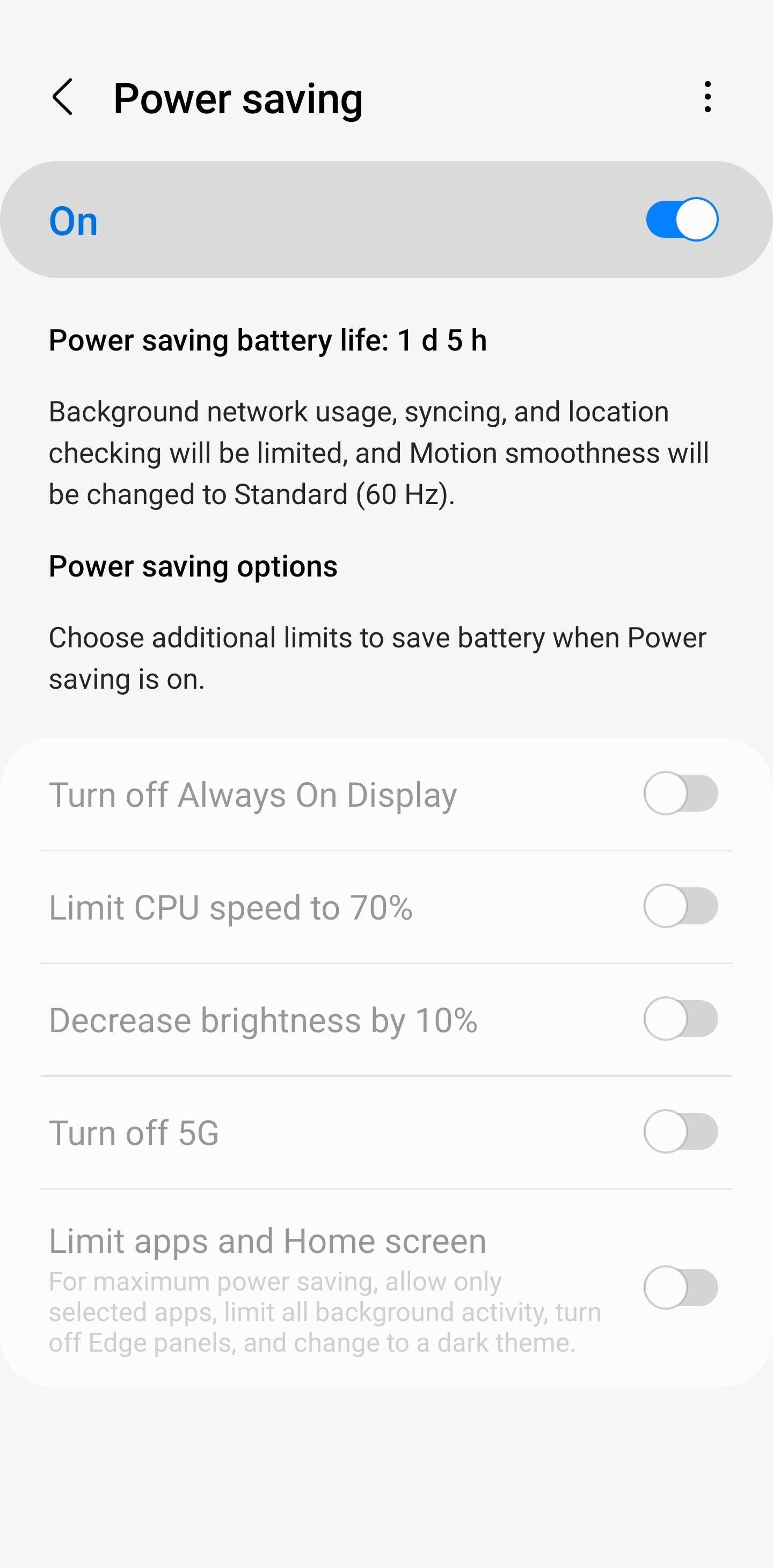Click the back arrow to leave Power saving
Viewport: 773px width, 1568px height.
[64, 97]
